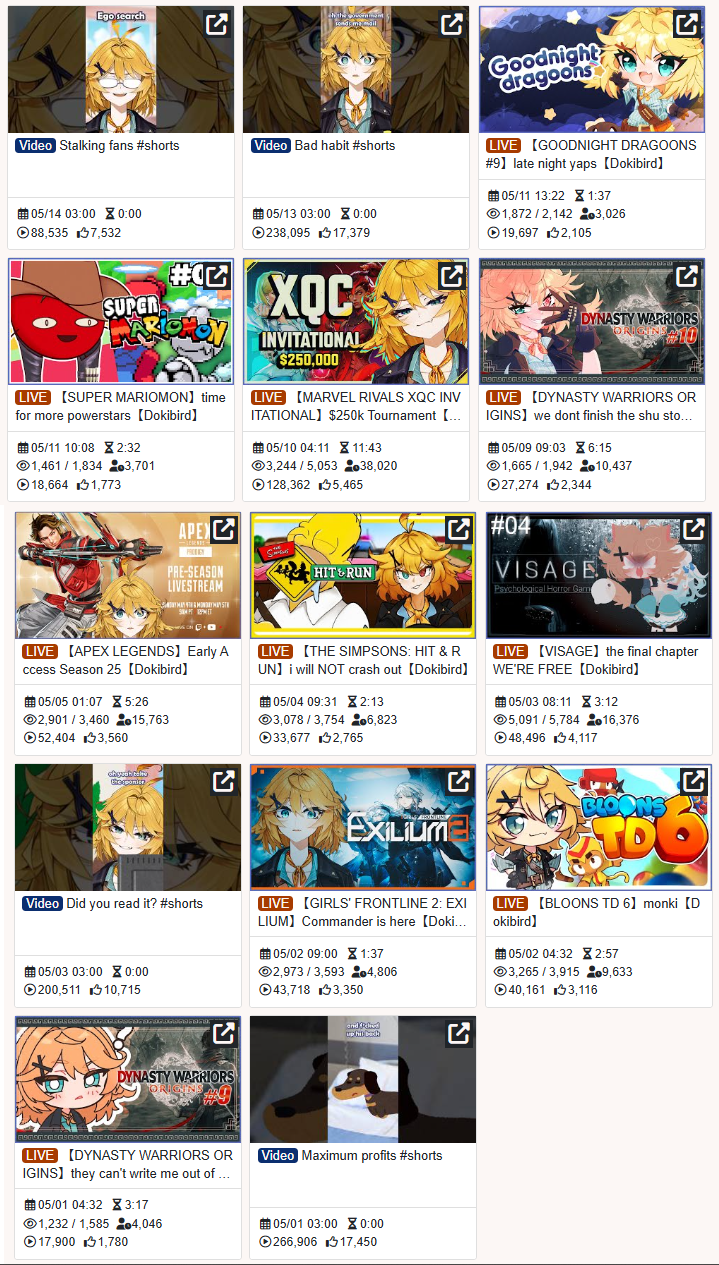Open external link on SUPER MARIOMON stream
719x1265 pixels.
tap(216, 277)
